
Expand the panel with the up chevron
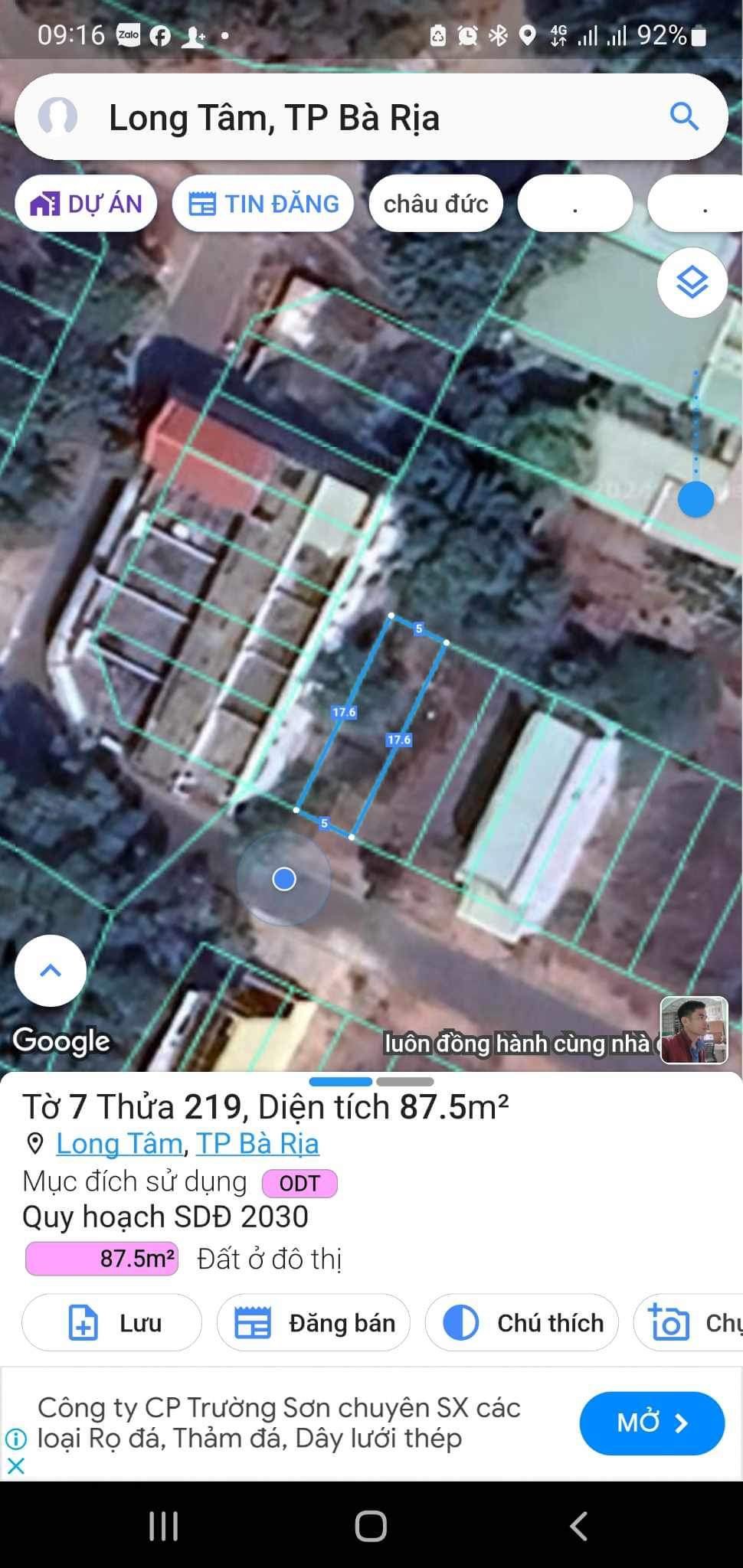click(51, 970)
